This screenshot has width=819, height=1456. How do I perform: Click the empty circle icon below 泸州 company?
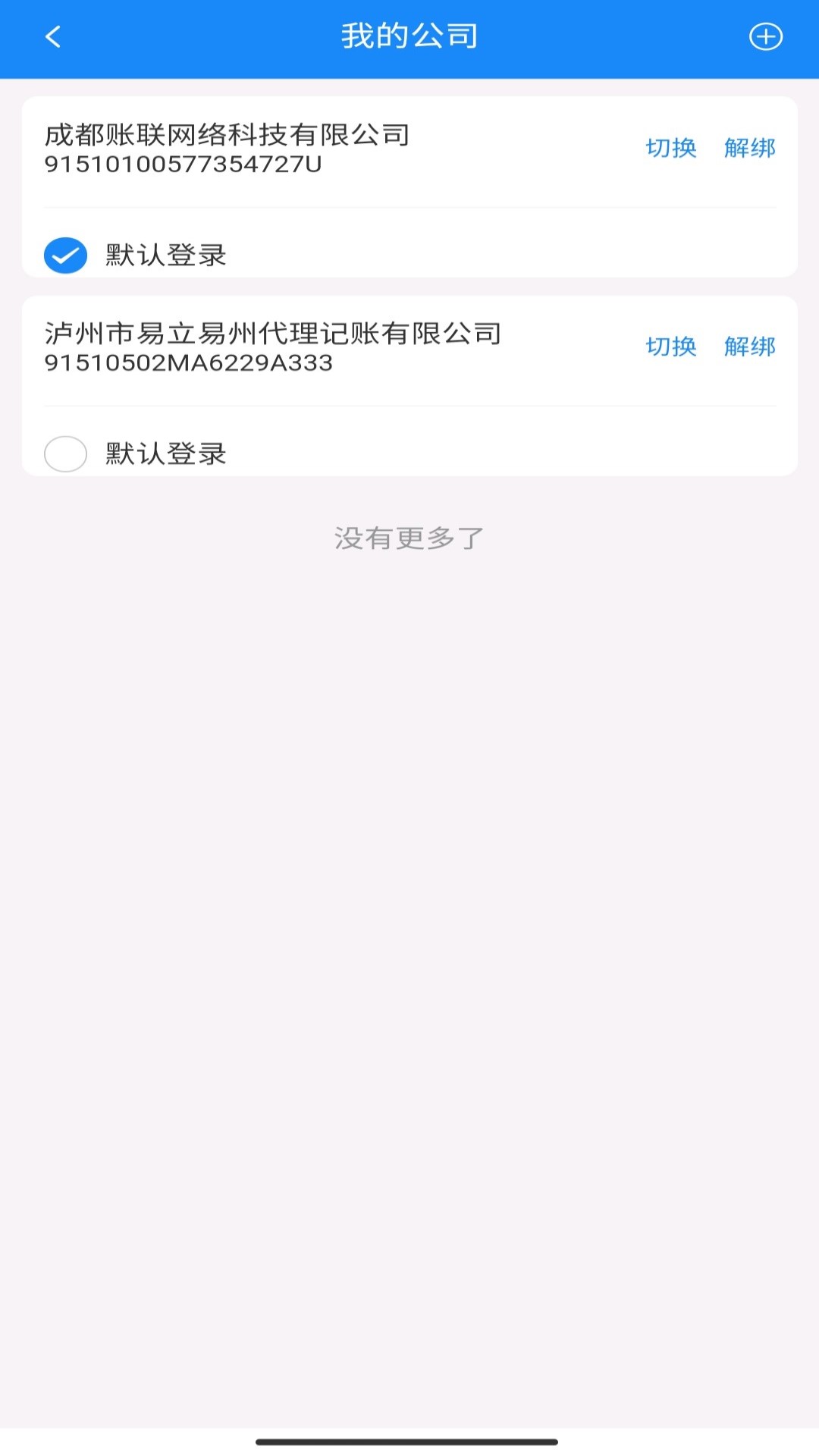point(65,454)
